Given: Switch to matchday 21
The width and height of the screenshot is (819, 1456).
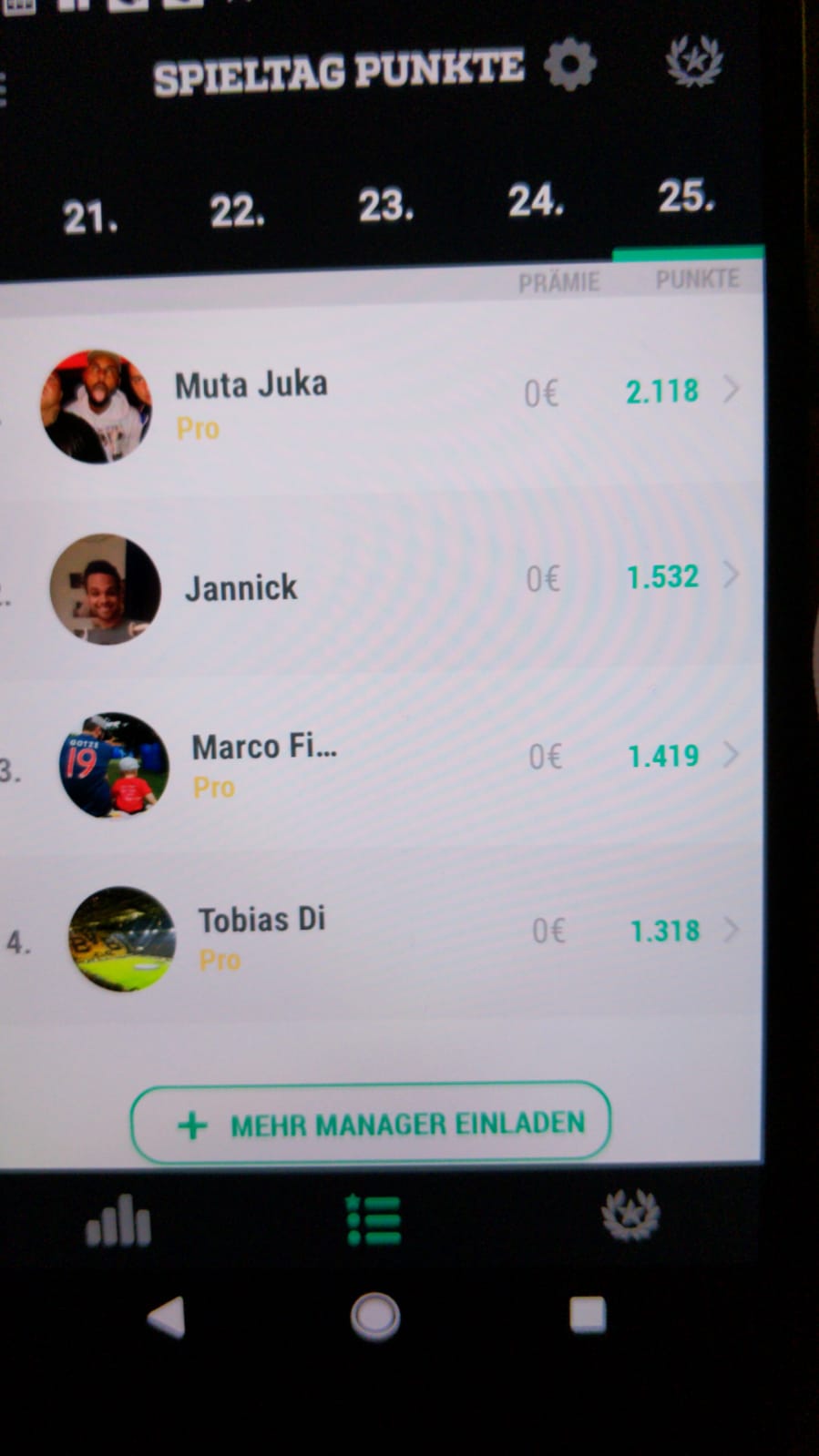Looking at the screenshot, I should coord(89,218).
